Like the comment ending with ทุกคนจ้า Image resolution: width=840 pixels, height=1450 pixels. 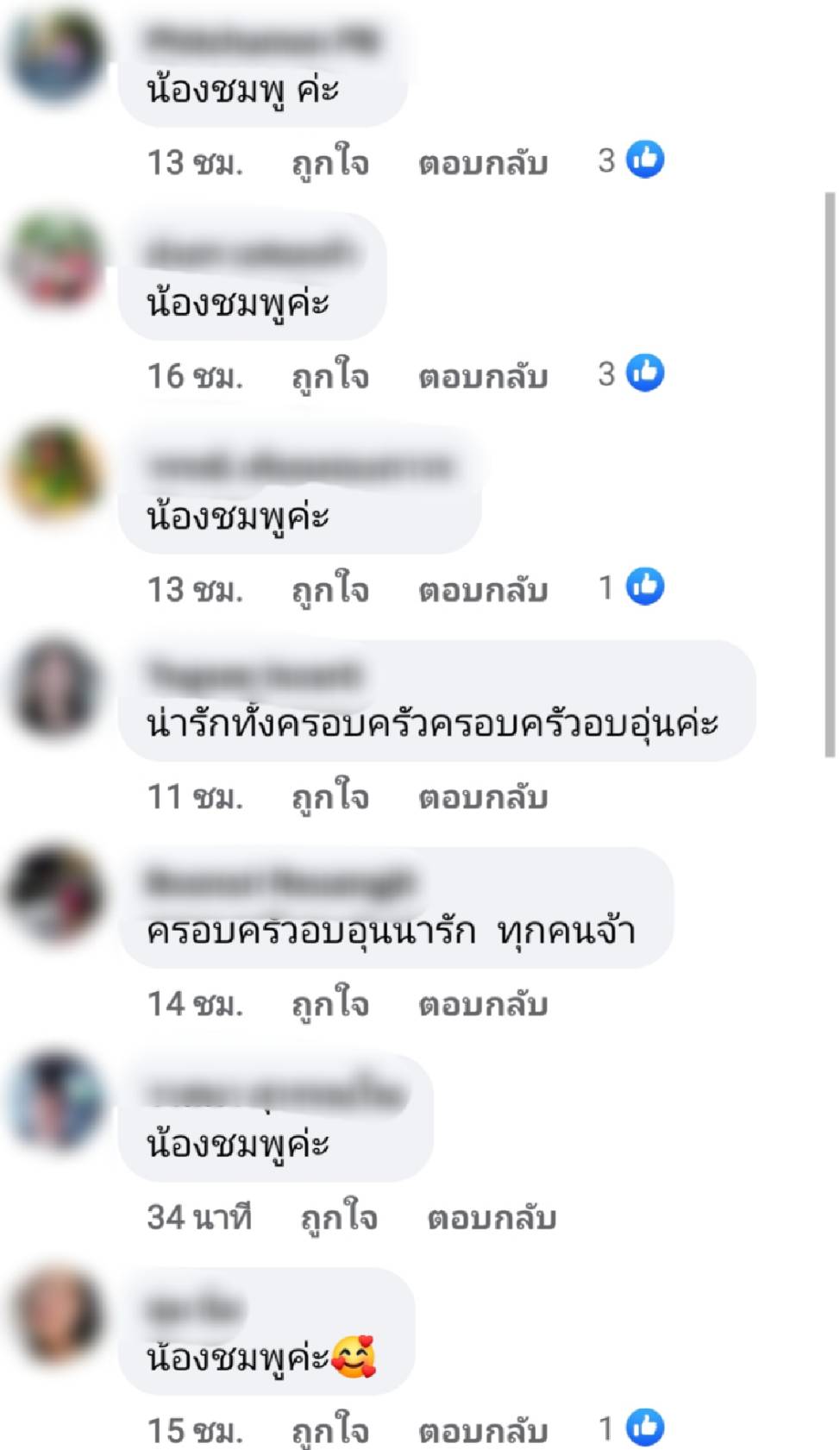[330, 1004]
